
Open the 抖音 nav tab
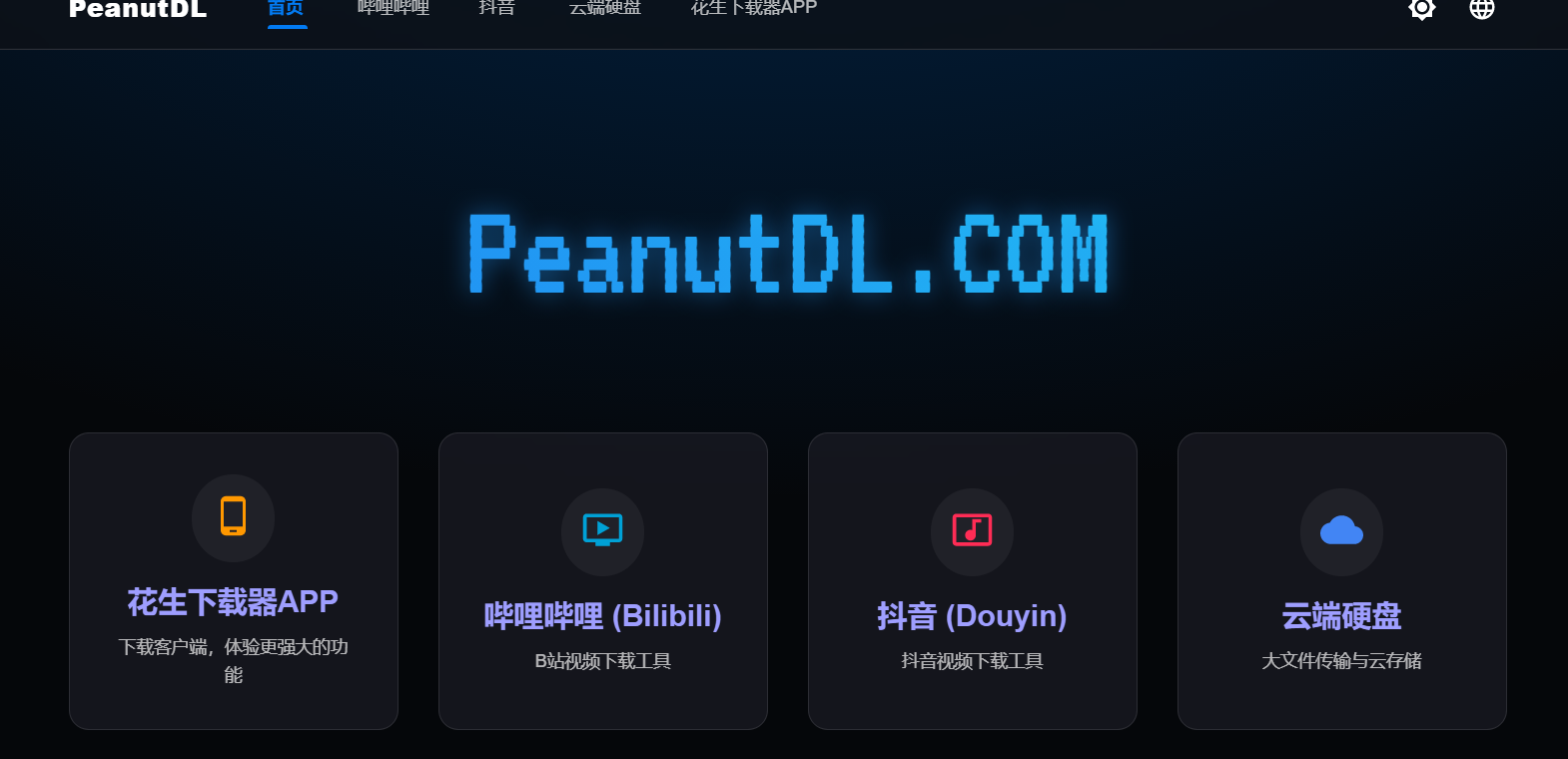point(496,8)
